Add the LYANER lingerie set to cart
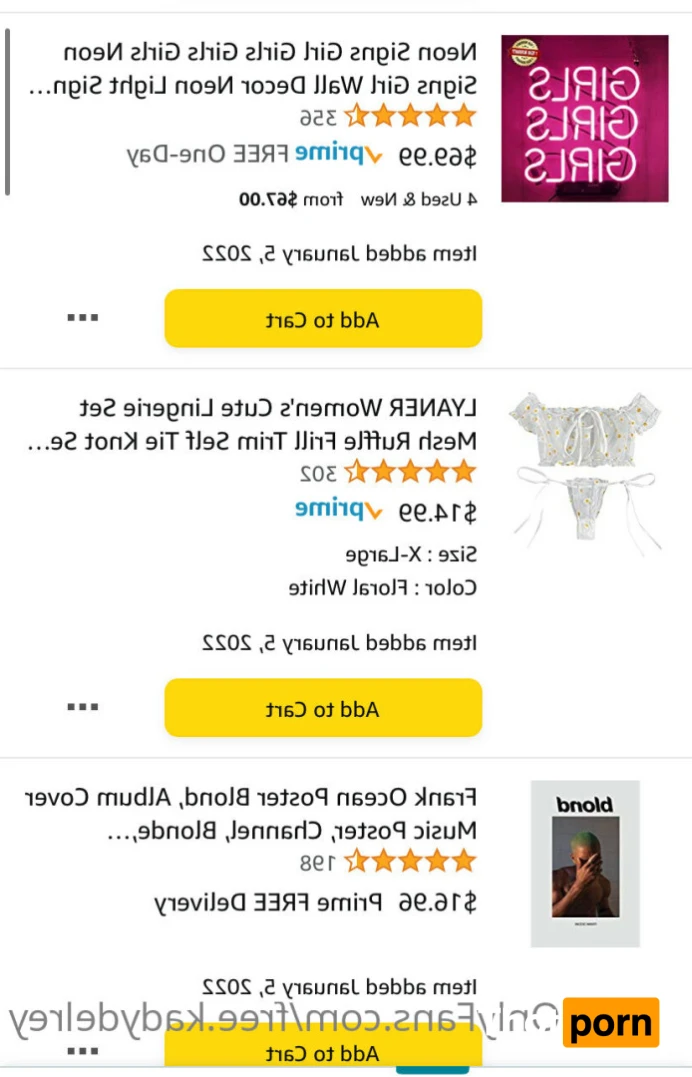692x1077 pixels. coord(323,709)
